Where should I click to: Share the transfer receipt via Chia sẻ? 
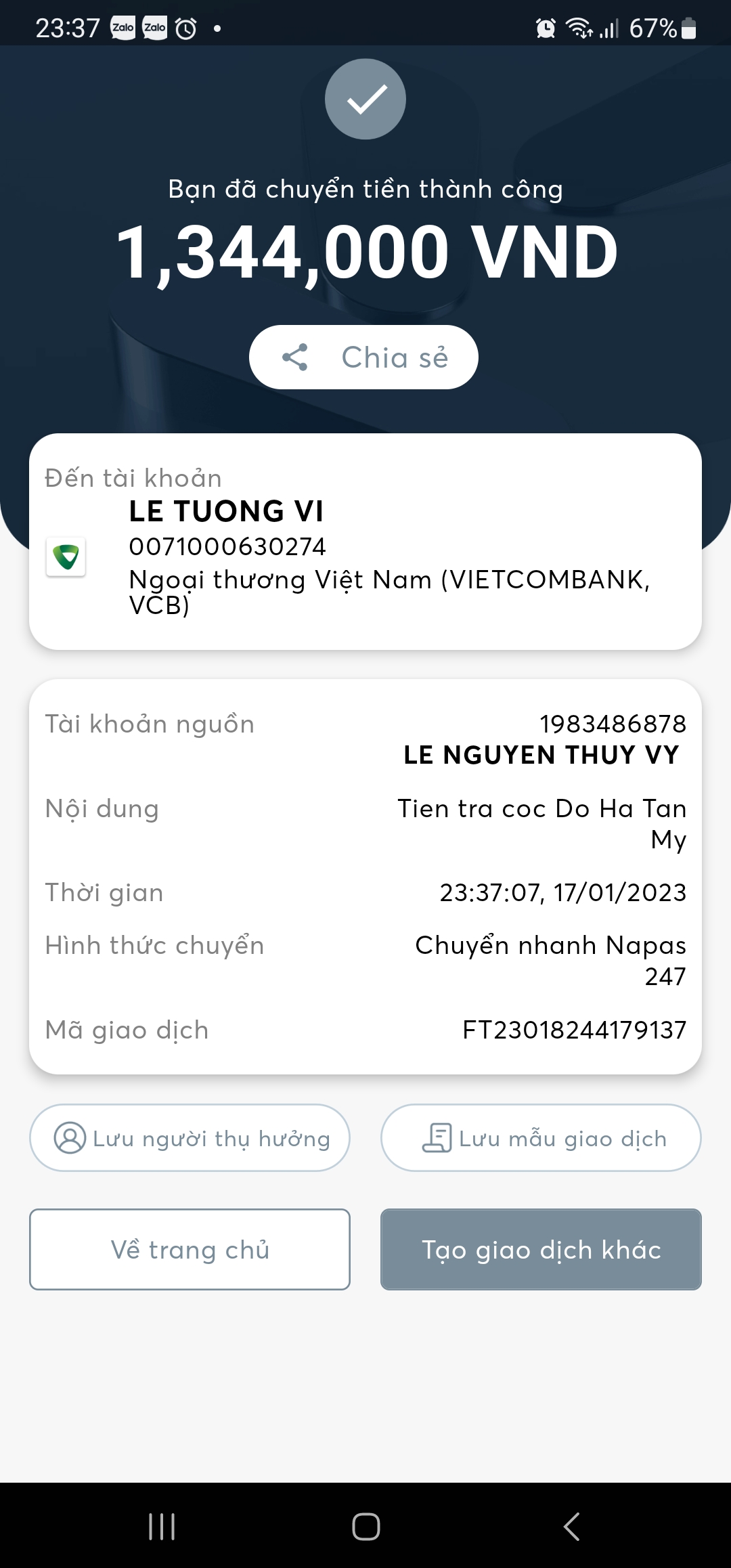(x=363, y=357)
